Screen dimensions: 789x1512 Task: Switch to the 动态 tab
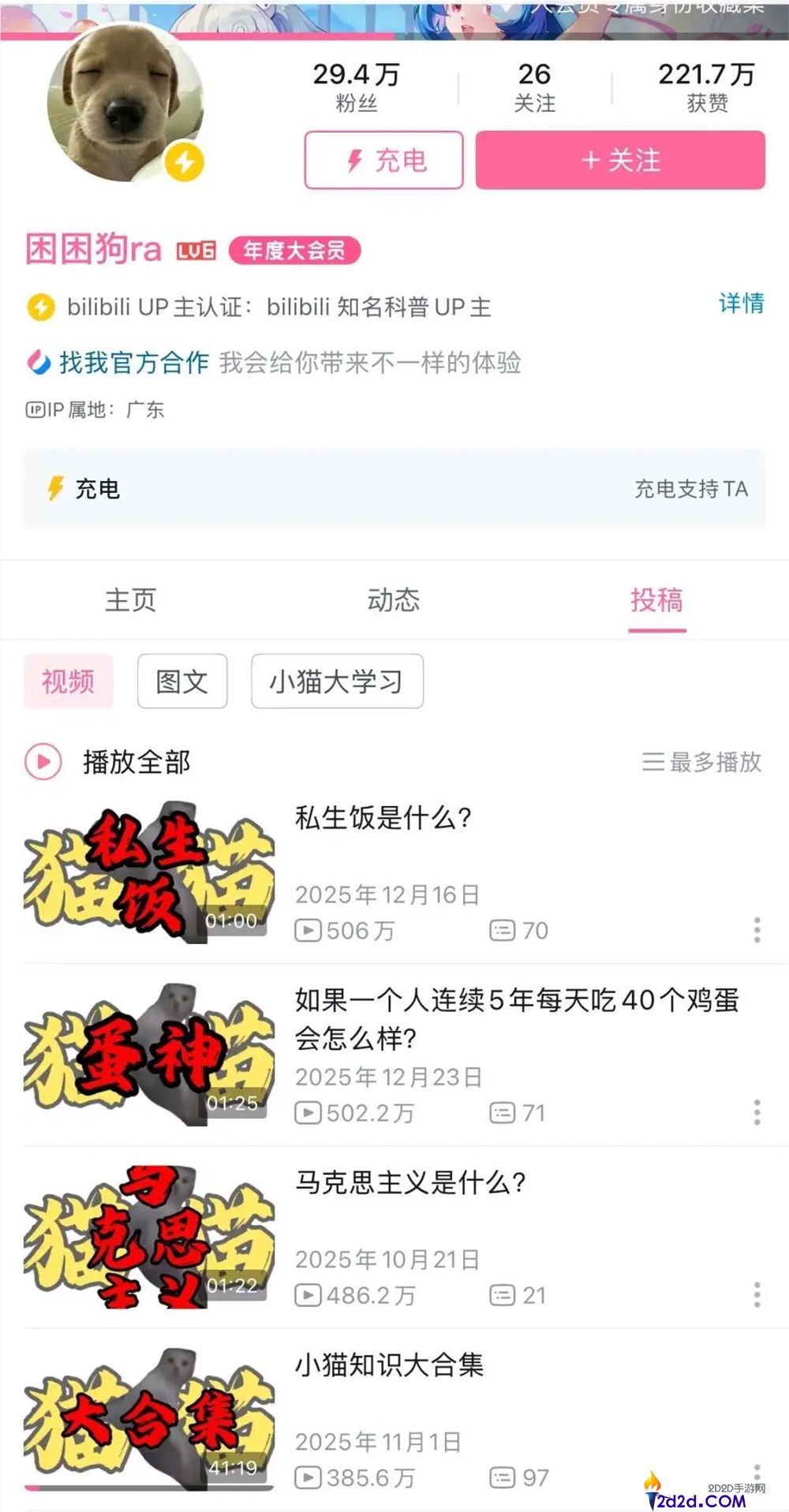click(394, 600)
